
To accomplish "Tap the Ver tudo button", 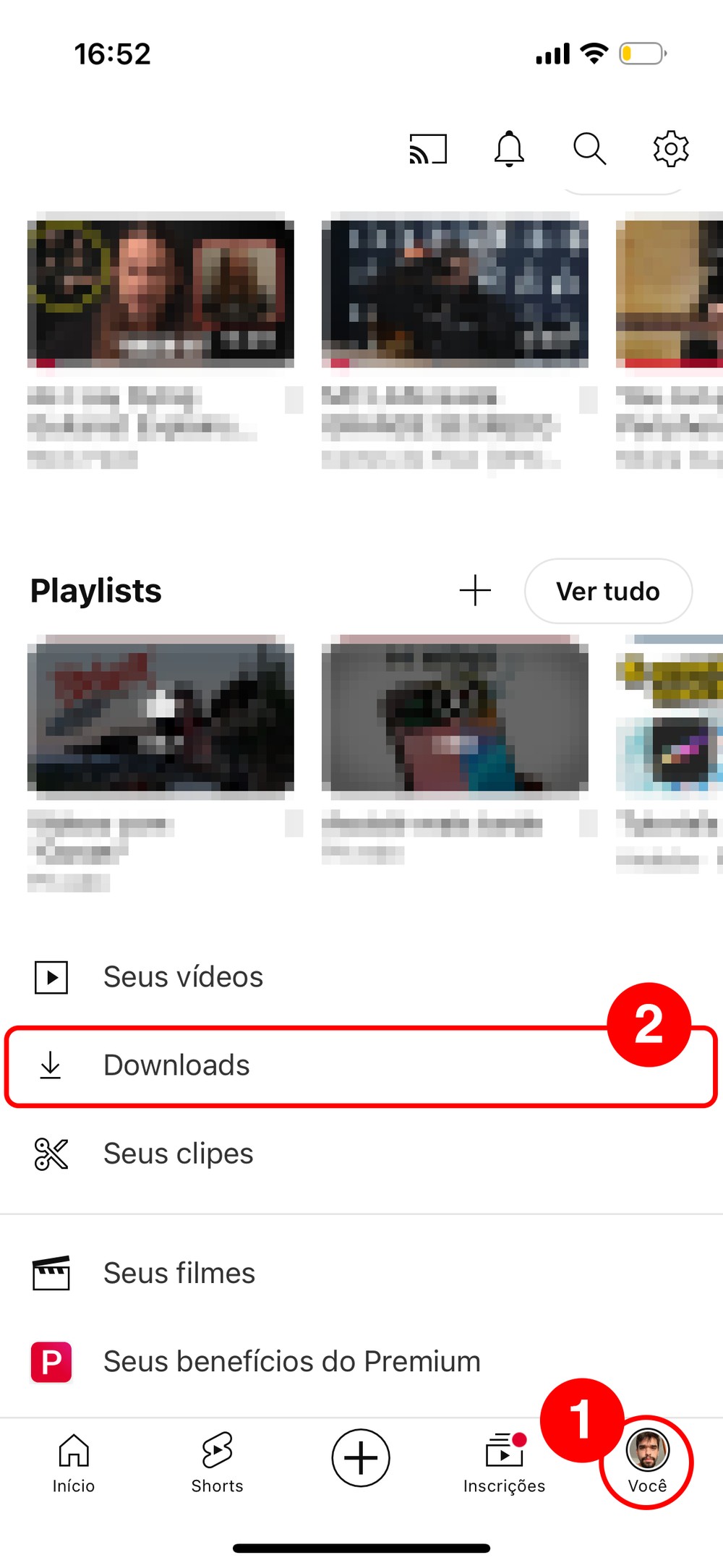I will pyautogui.click(x=608, y=591).
